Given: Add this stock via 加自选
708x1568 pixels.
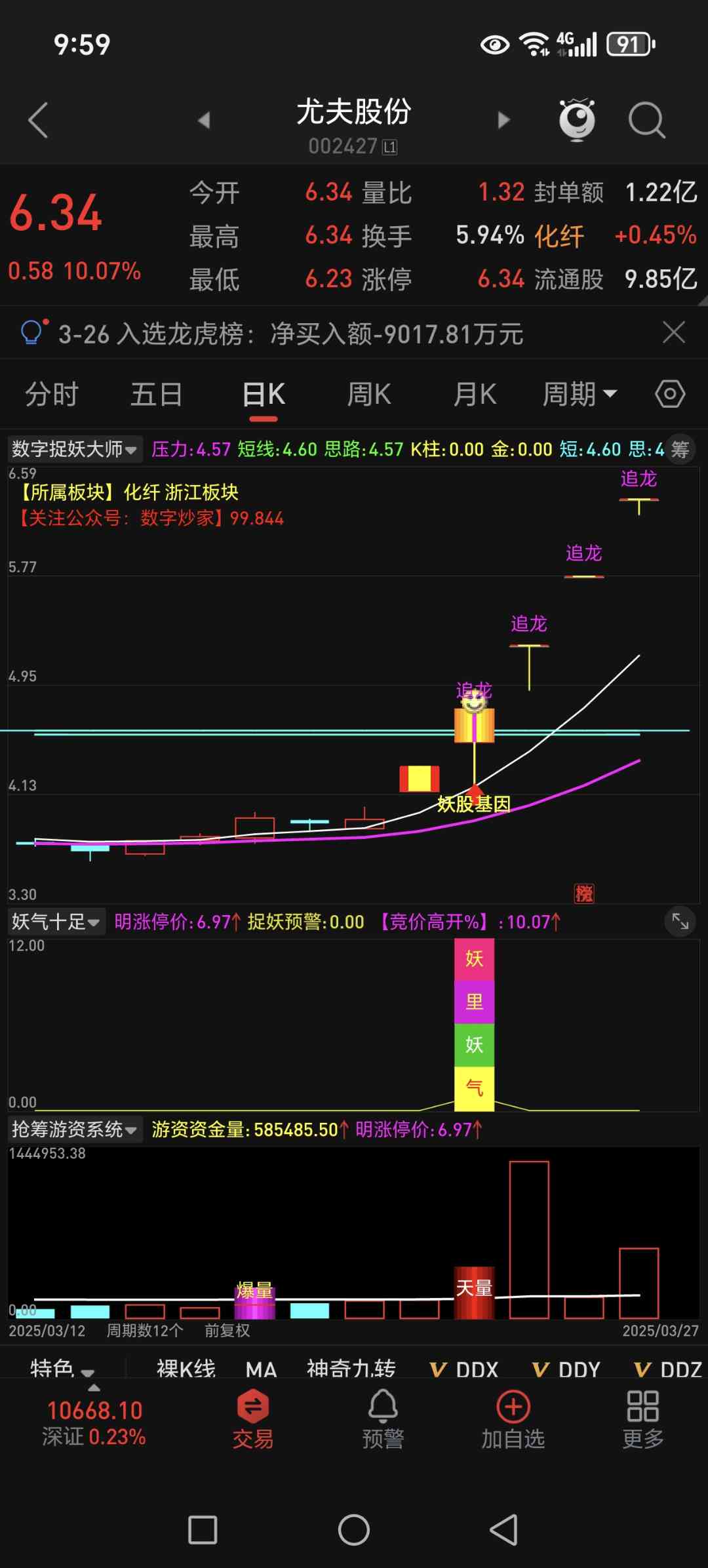Looking at the screenshot, I should click(513, 1419).
